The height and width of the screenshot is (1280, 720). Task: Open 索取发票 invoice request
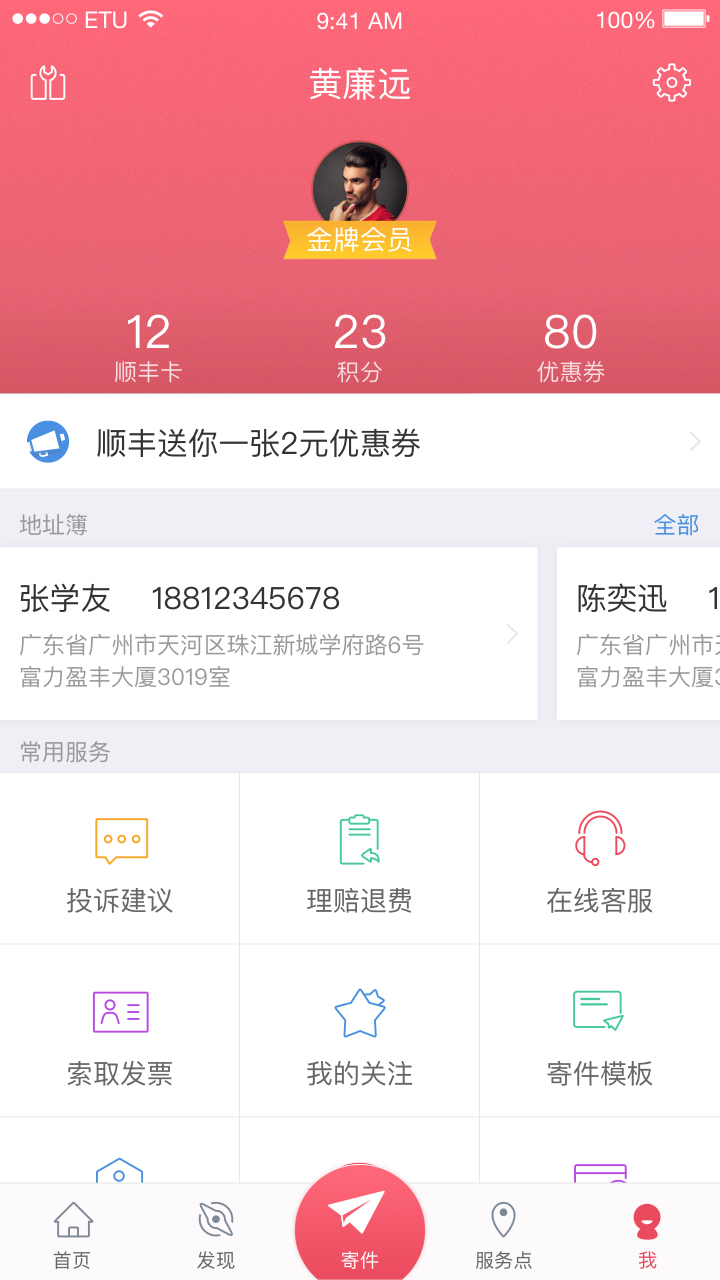(120, 1032)
